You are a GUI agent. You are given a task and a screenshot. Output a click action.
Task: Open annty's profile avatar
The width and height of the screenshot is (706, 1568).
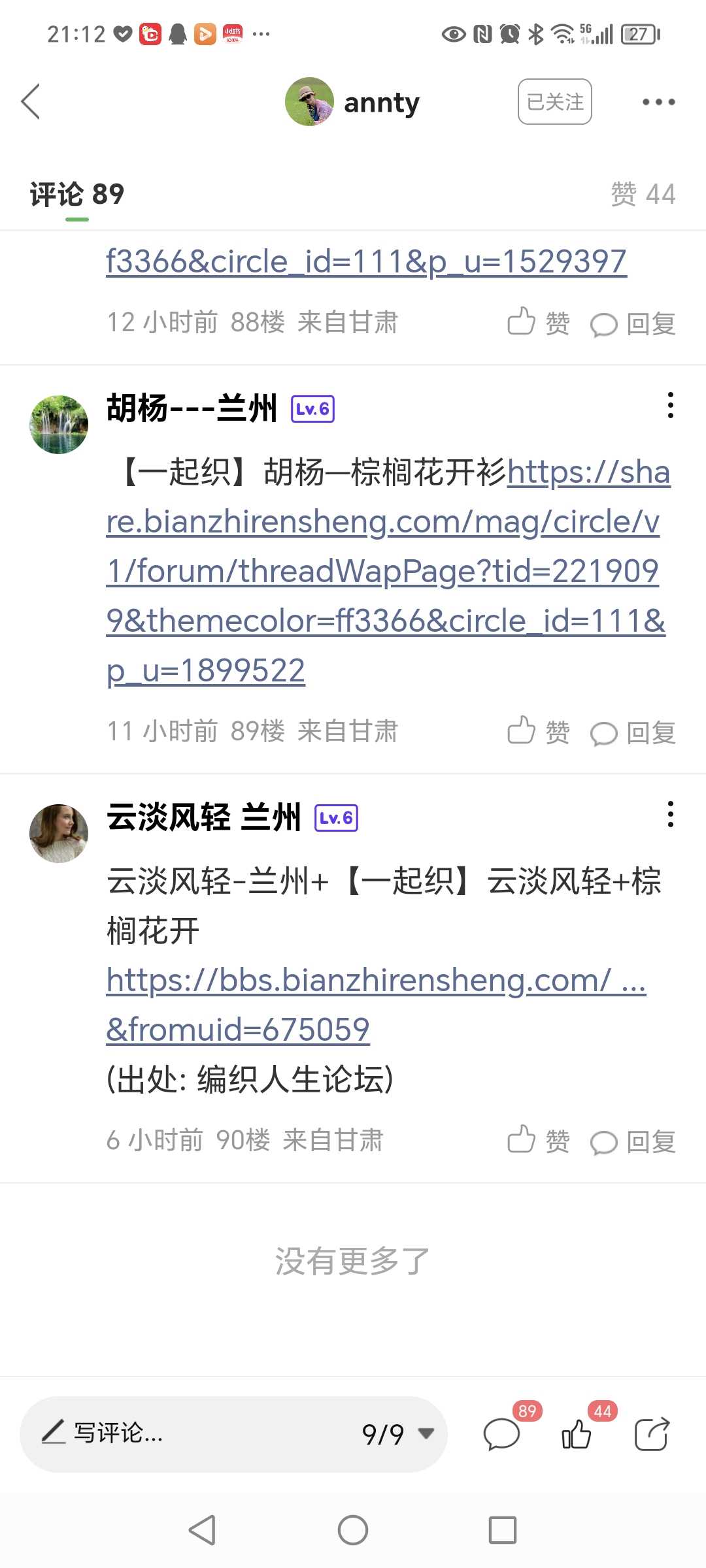coord(309,102)
